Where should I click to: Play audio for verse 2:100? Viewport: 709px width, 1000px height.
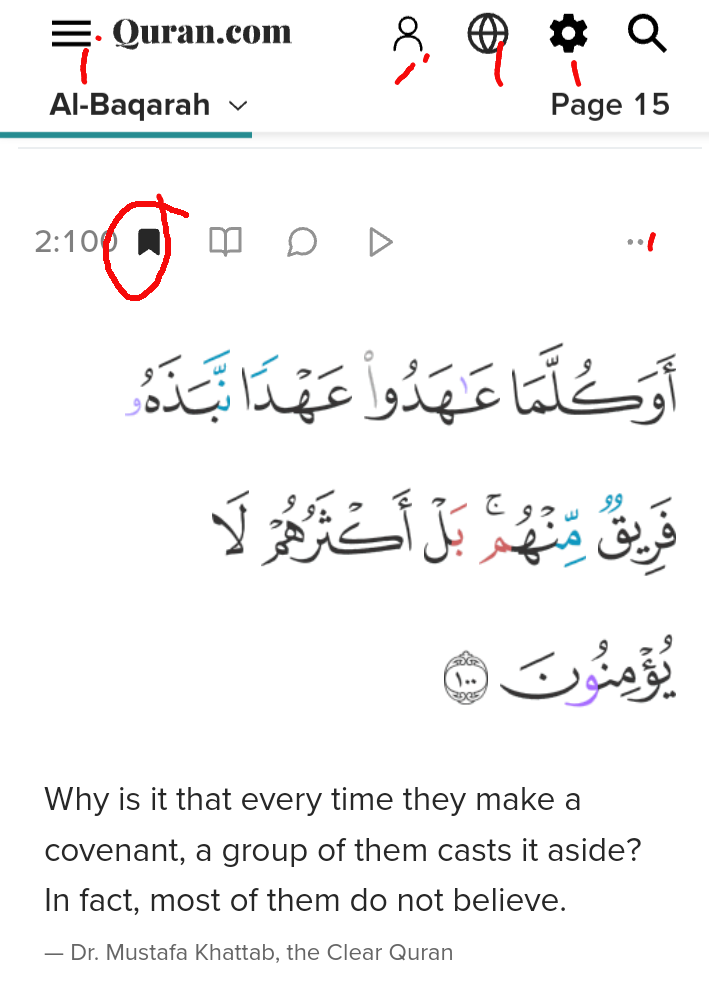[379, 242]
